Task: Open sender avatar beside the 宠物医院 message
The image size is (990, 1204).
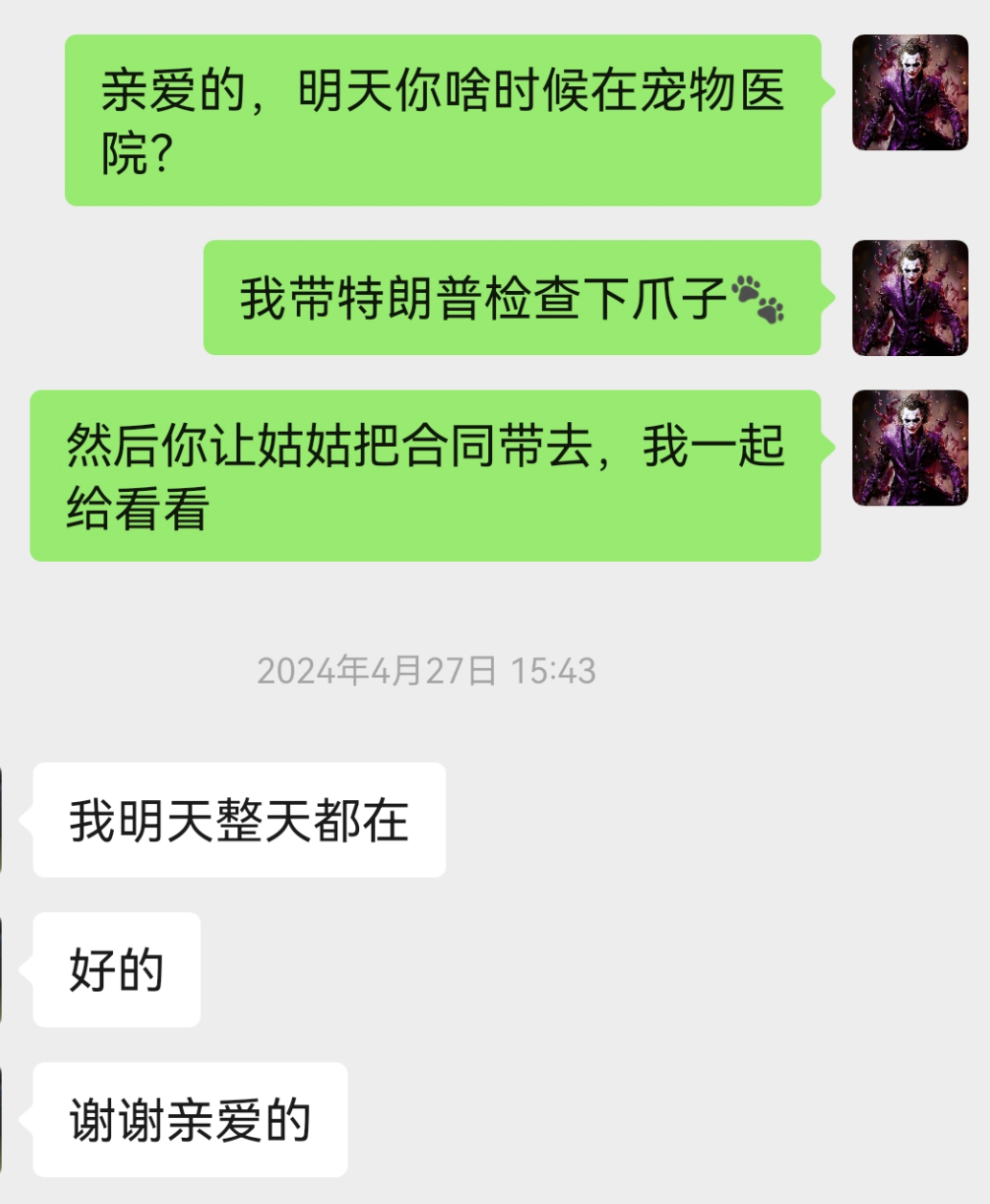Action: click(x=910, y=93)
